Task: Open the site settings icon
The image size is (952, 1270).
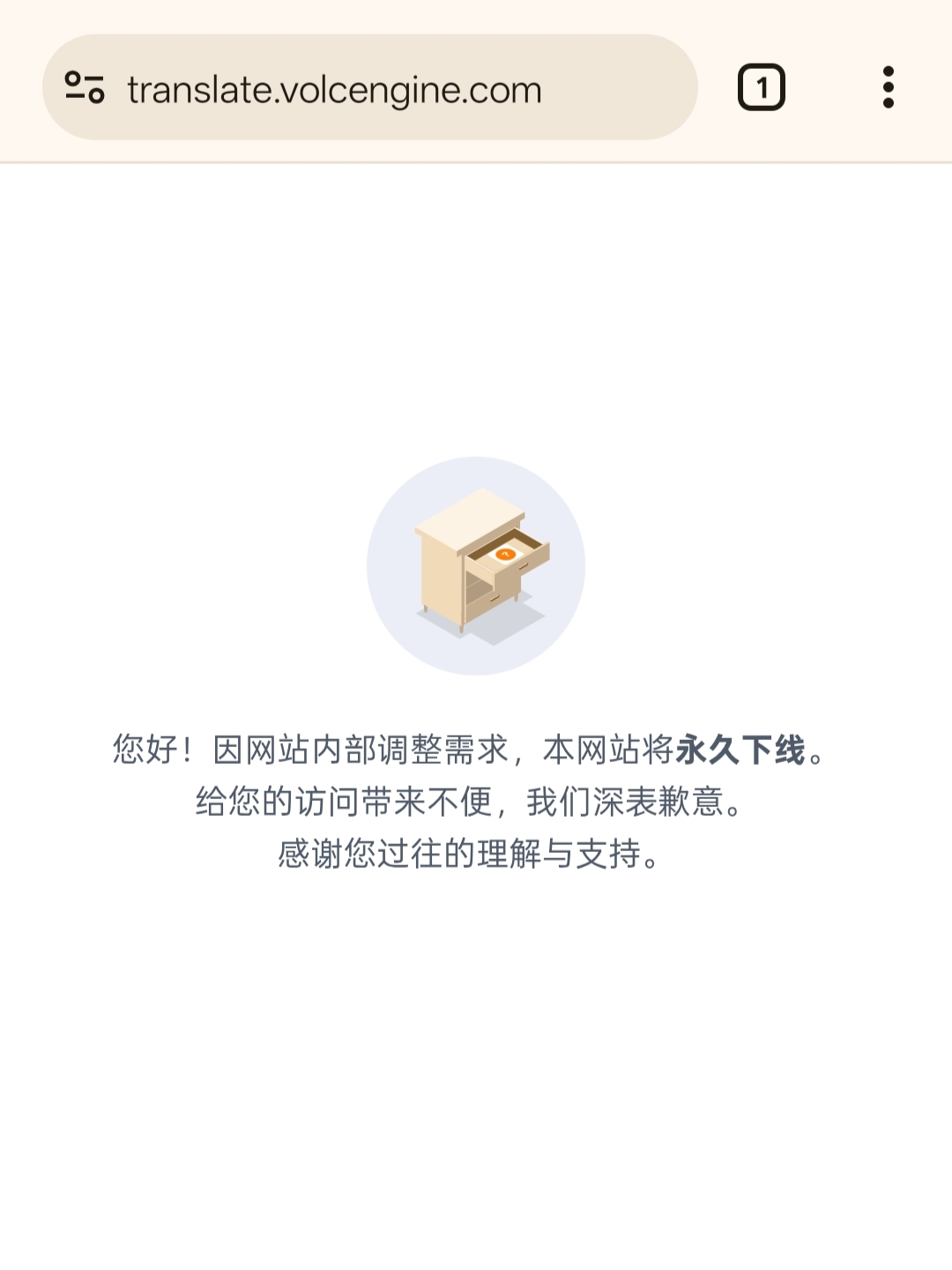Action: click(x=85, y=87)
